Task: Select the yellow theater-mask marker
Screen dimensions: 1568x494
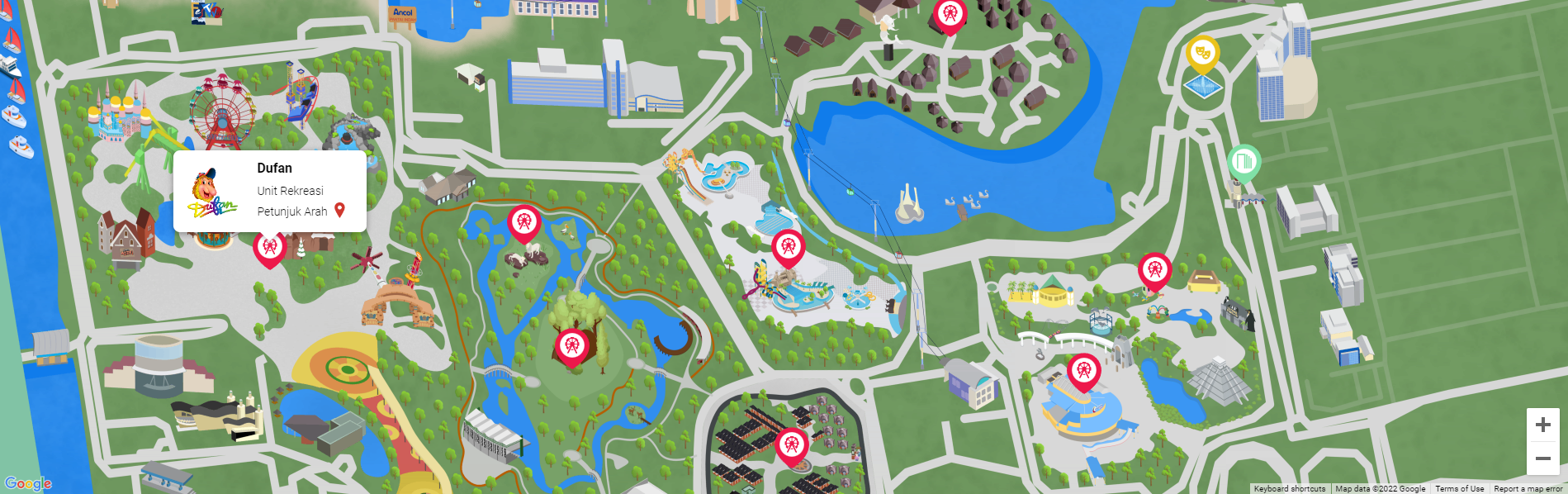Action: tap(1202, 53)
